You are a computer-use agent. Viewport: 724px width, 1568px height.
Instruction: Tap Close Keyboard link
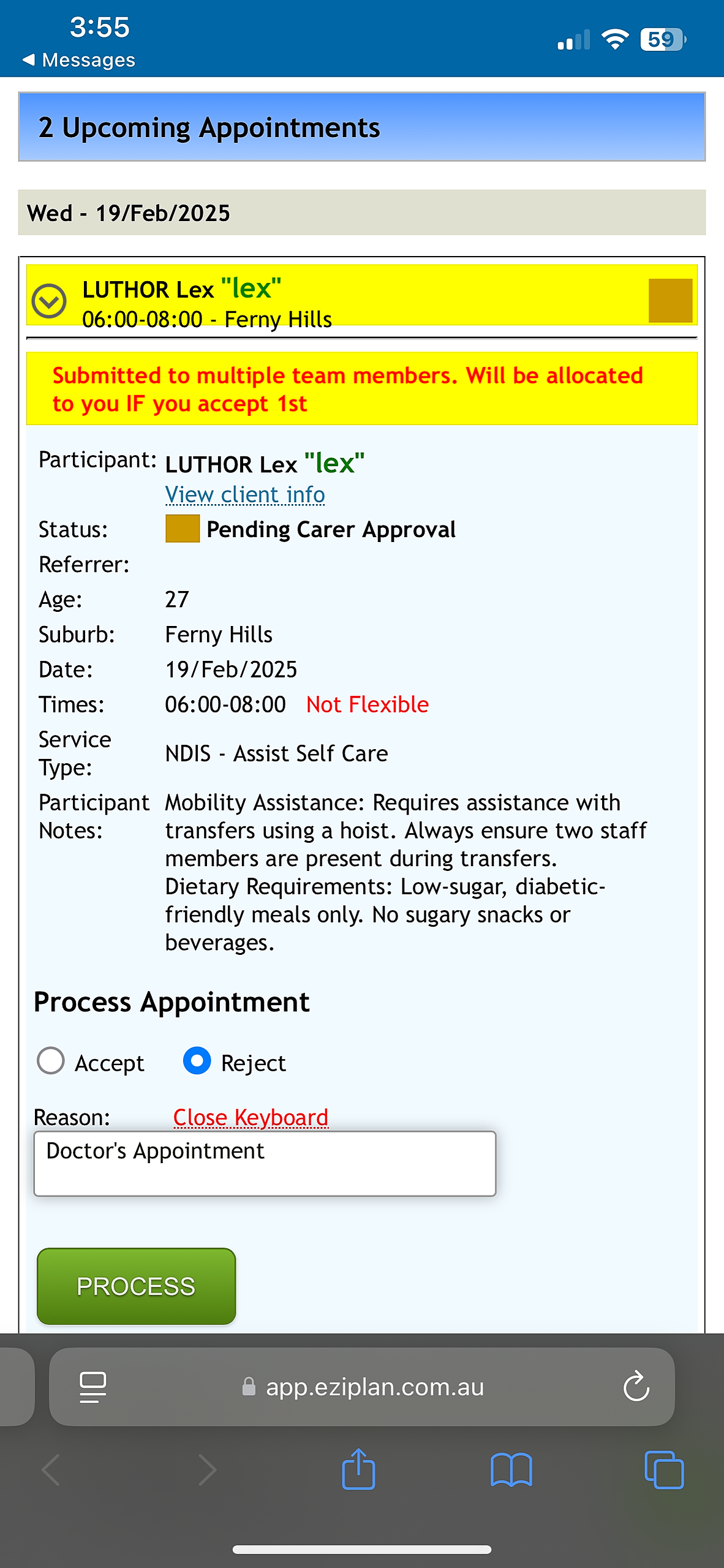tap(251, 1117)
